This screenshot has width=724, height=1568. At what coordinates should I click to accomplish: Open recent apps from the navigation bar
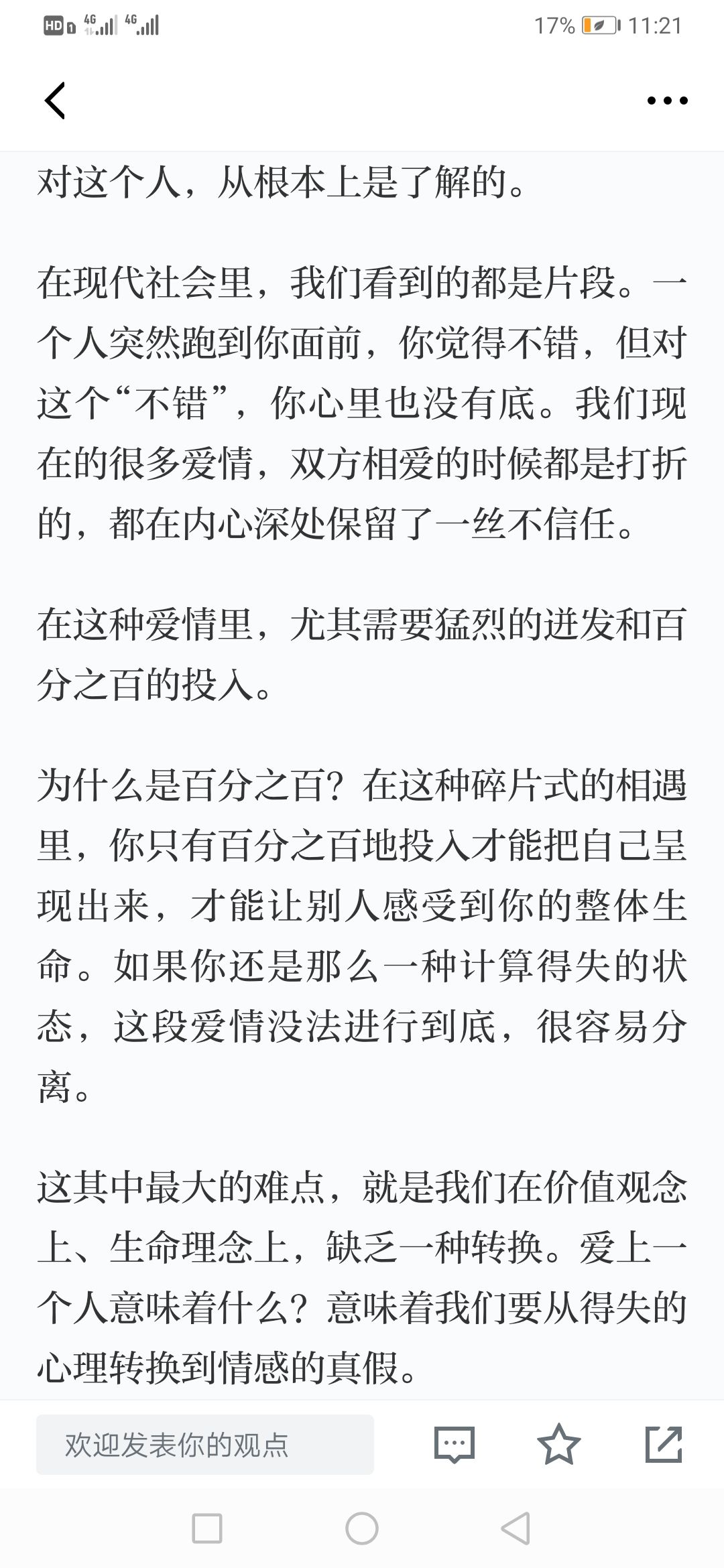click(207, 1529)
